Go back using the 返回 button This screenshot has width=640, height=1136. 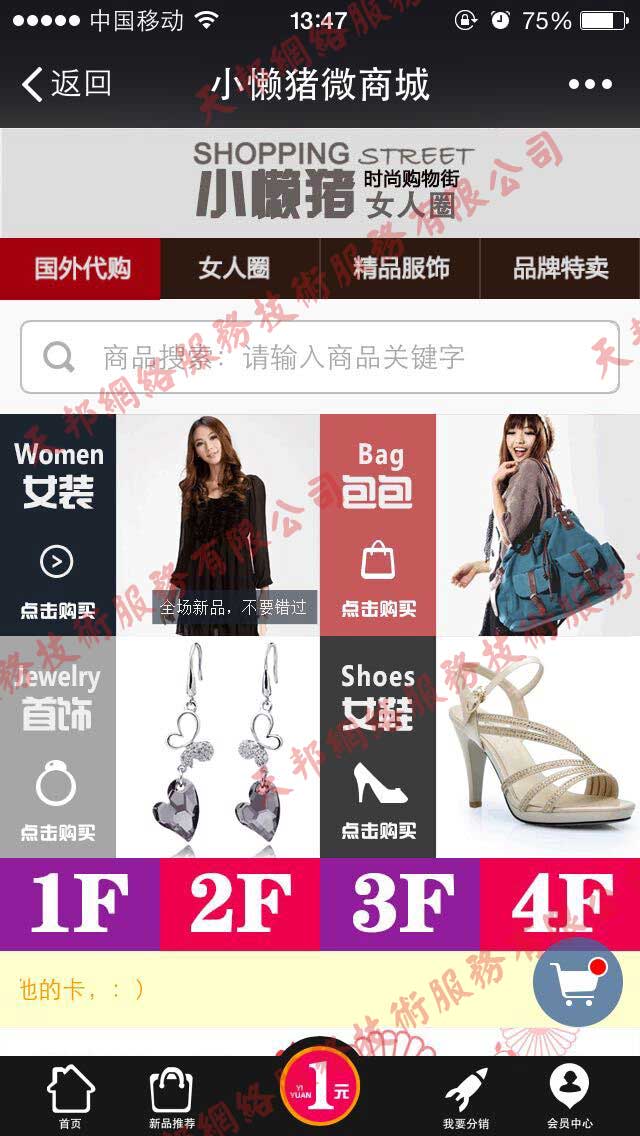(66, 84)
